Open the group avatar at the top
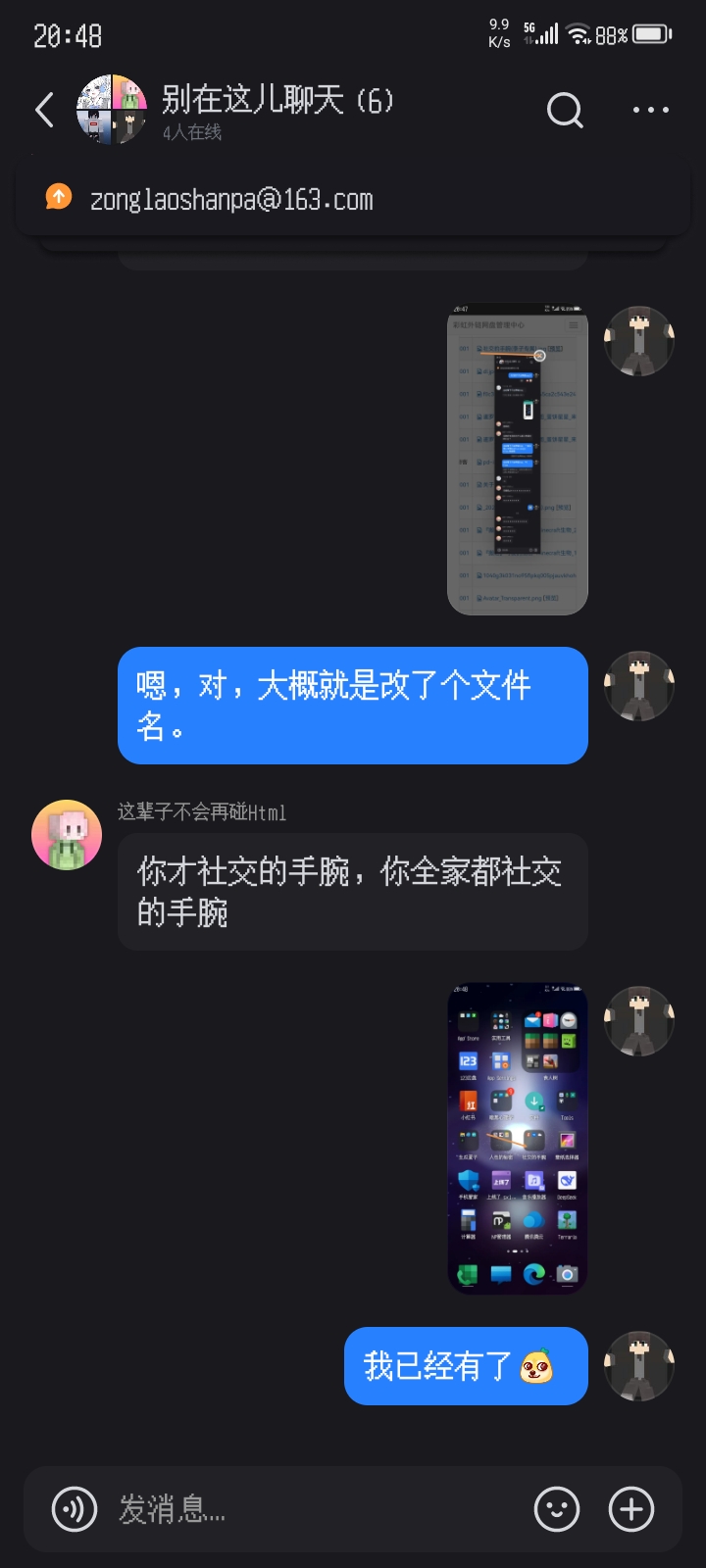706x1568 pixels. [112, 110]
